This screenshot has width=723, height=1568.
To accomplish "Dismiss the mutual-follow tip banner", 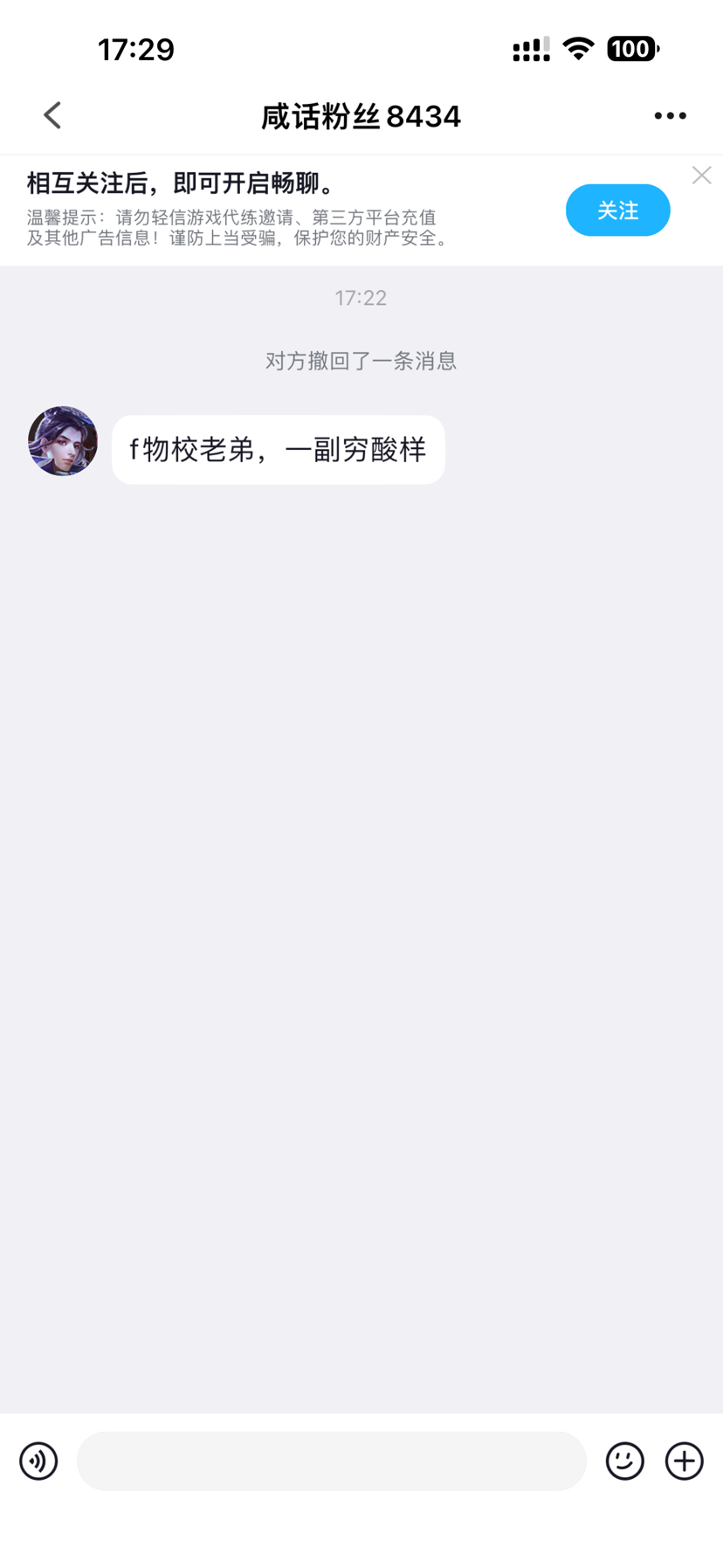I will [x=701, y=176].
